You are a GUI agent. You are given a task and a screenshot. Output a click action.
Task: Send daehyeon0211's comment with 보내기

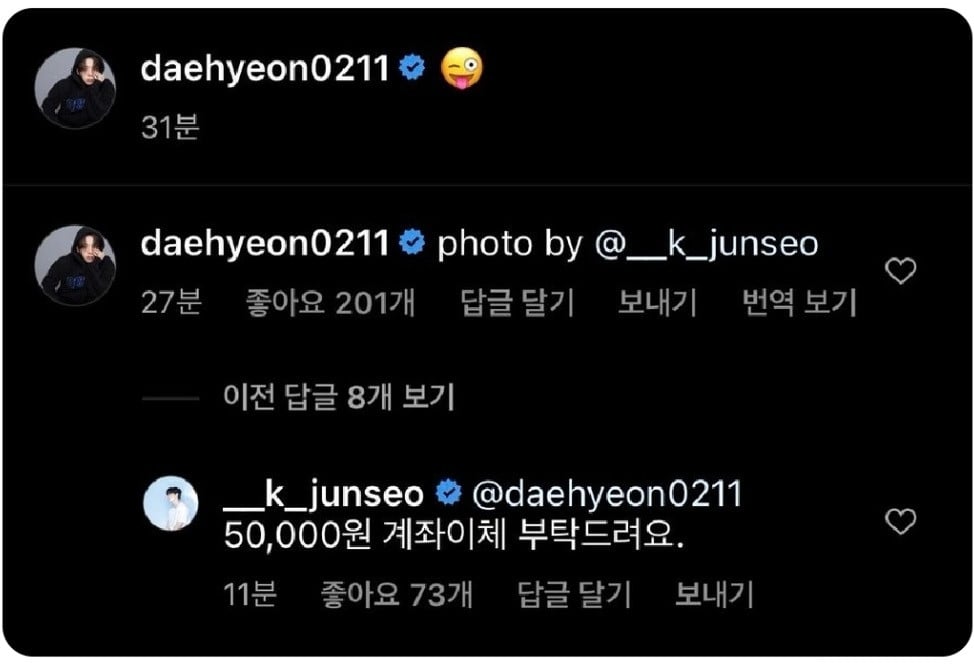pos(656,302)
